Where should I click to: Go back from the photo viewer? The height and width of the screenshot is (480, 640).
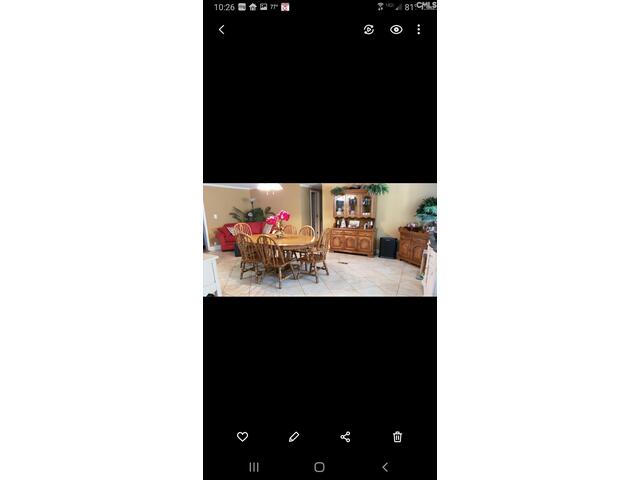221,30
